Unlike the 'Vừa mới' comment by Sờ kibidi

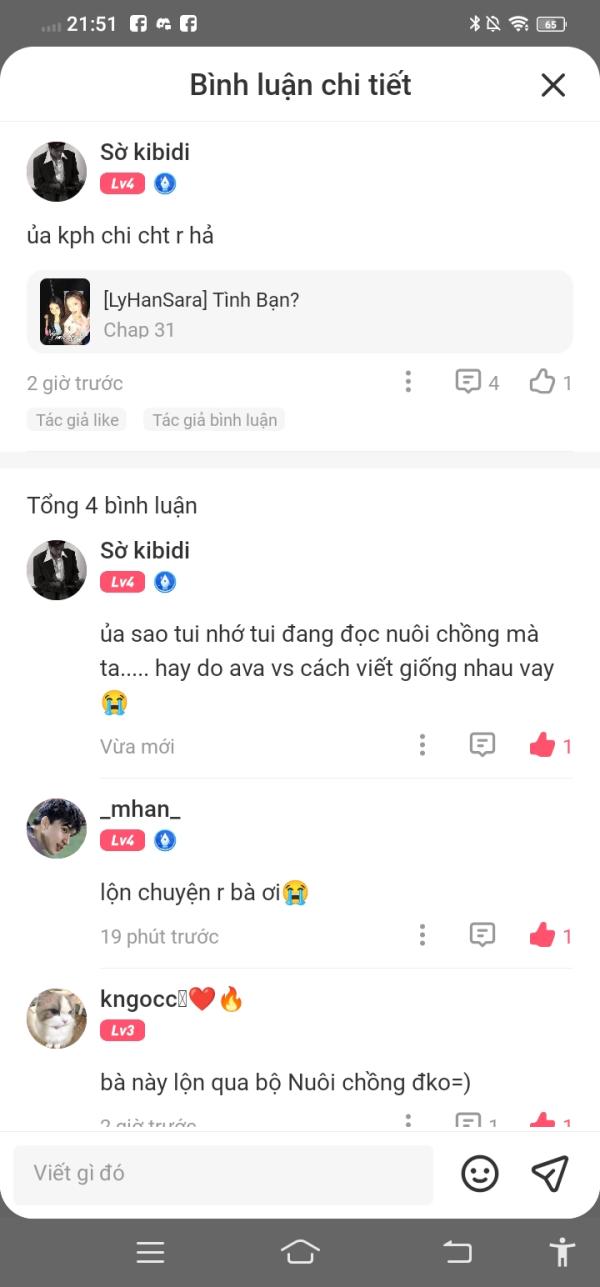pos(543,745)
